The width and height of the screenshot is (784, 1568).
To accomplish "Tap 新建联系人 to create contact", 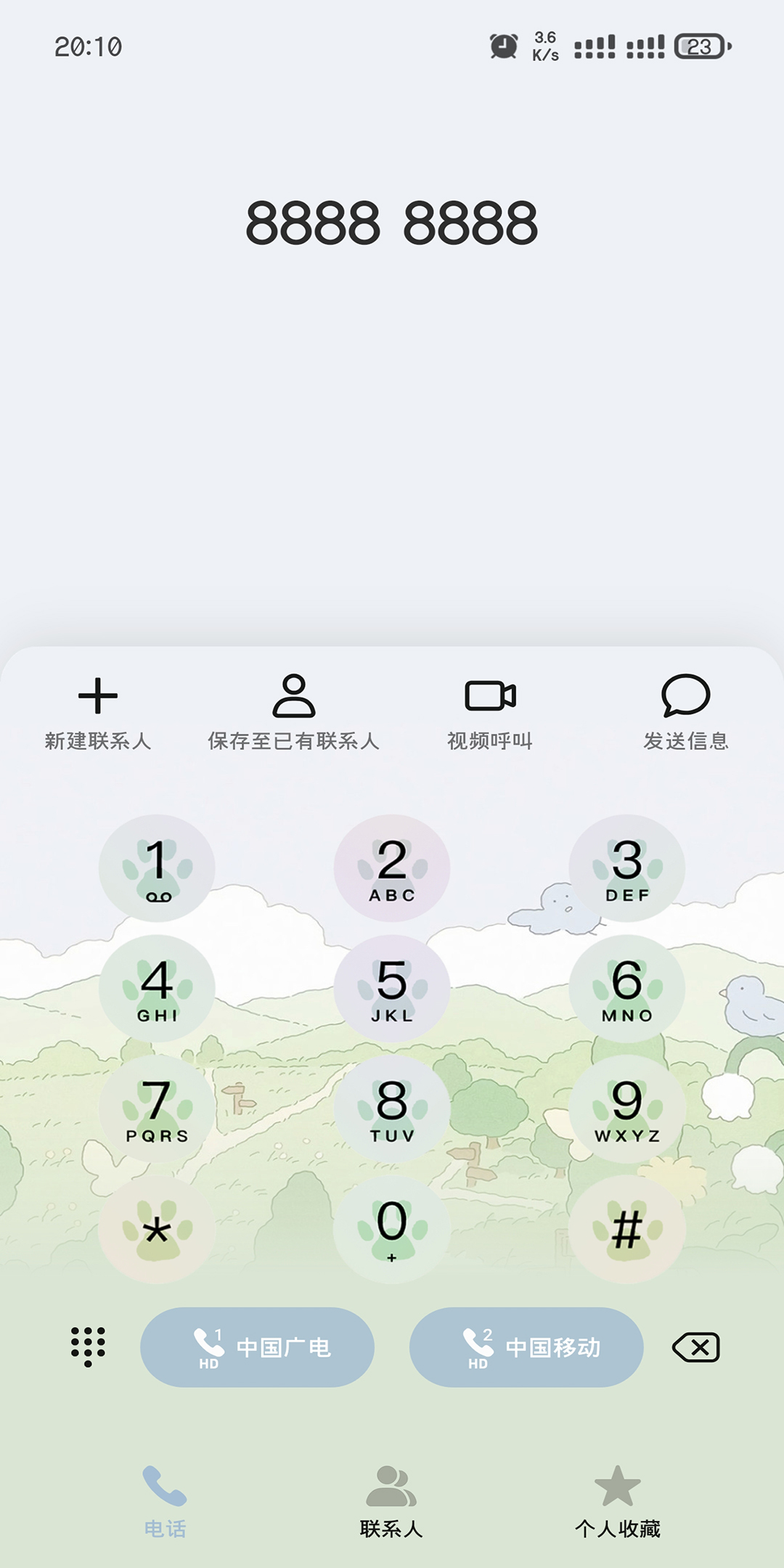I will [98, 712].
